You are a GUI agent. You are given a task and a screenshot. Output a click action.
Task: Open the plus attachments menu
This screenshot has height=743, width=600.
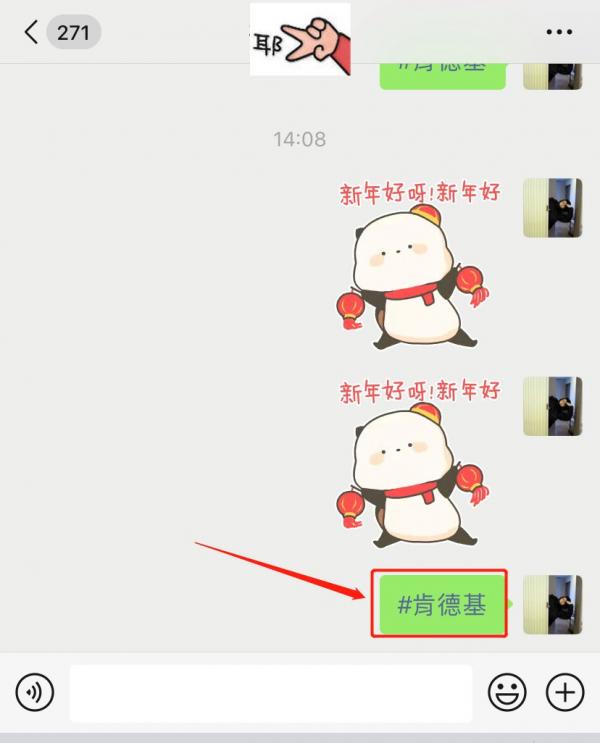click(564, 692)
